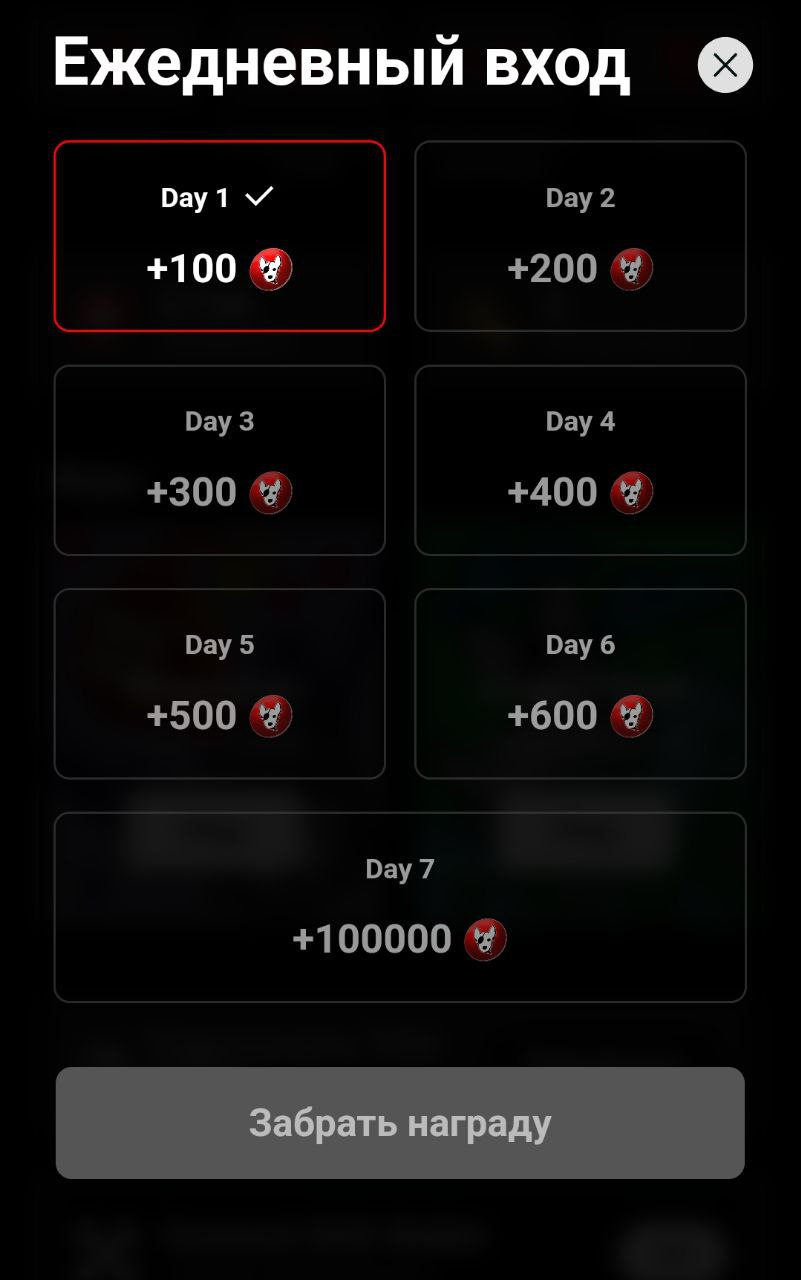The image size is (801, 1280).
Task: Select the Day 1 +100 reward card
Action: [x=219, y=236]
